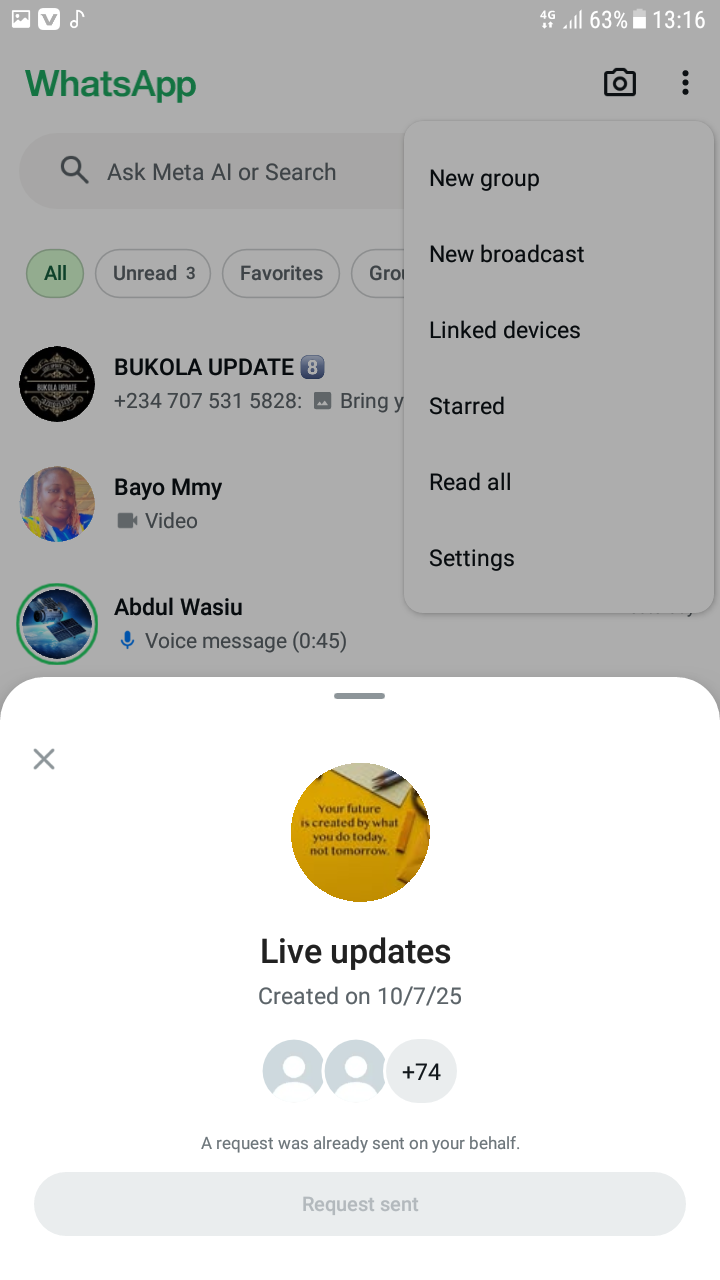Tap Read all in the menu
720x1280 pixels.
[470, 482]
